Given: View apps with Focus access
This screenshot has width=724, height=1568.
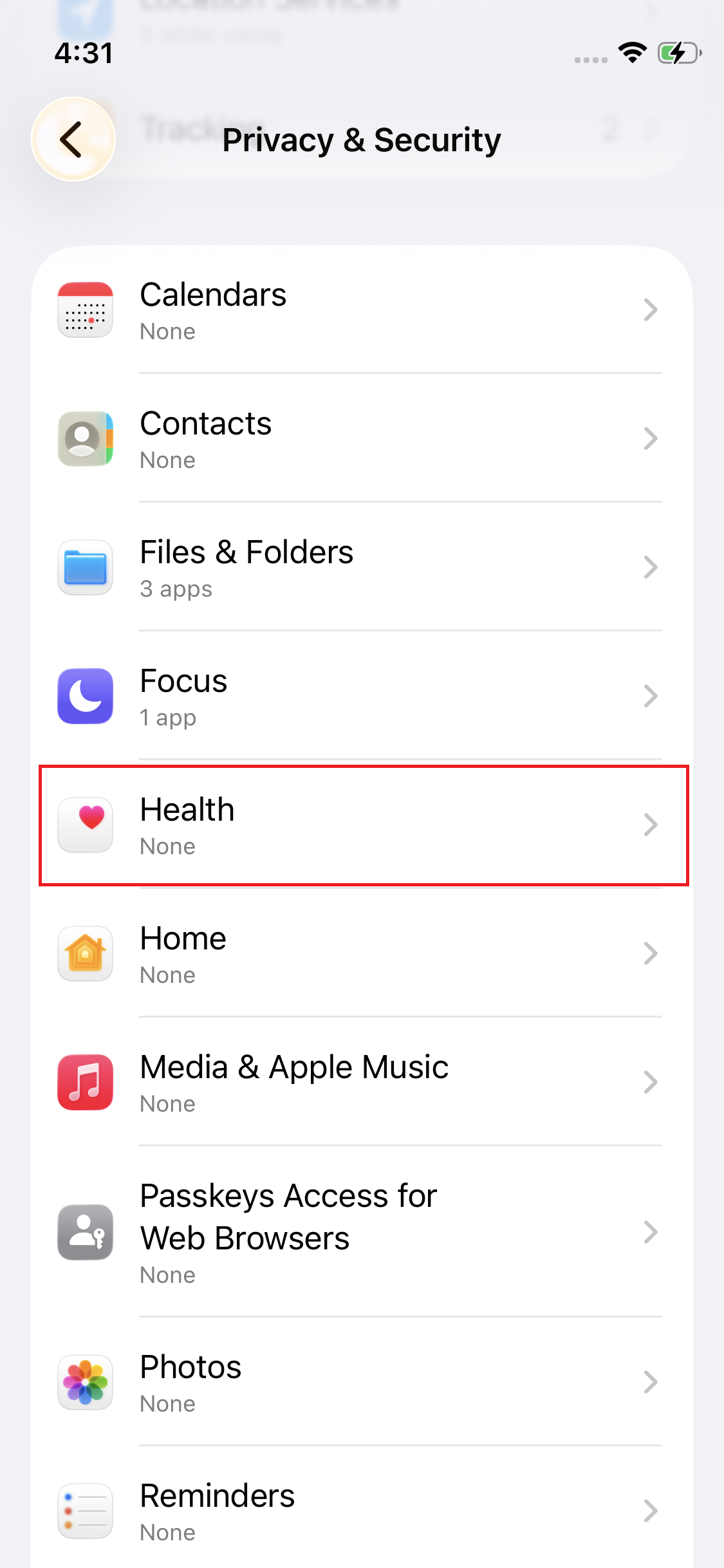Looking at the screenshot, I should click(360, 696).
